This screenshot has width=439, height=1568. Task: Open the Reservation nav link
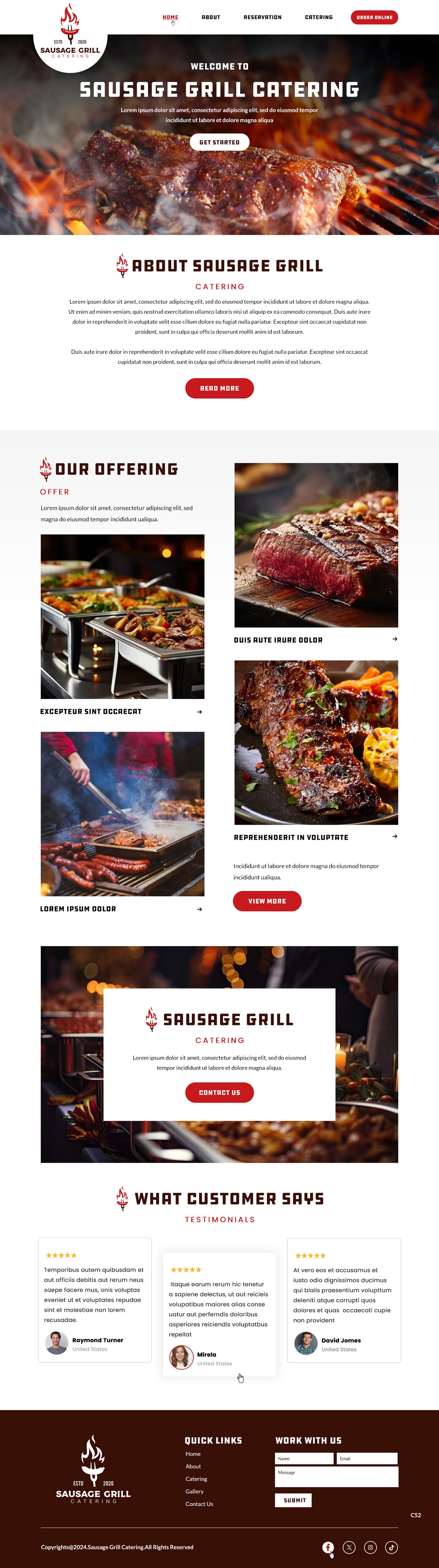(x=262, y=17)
